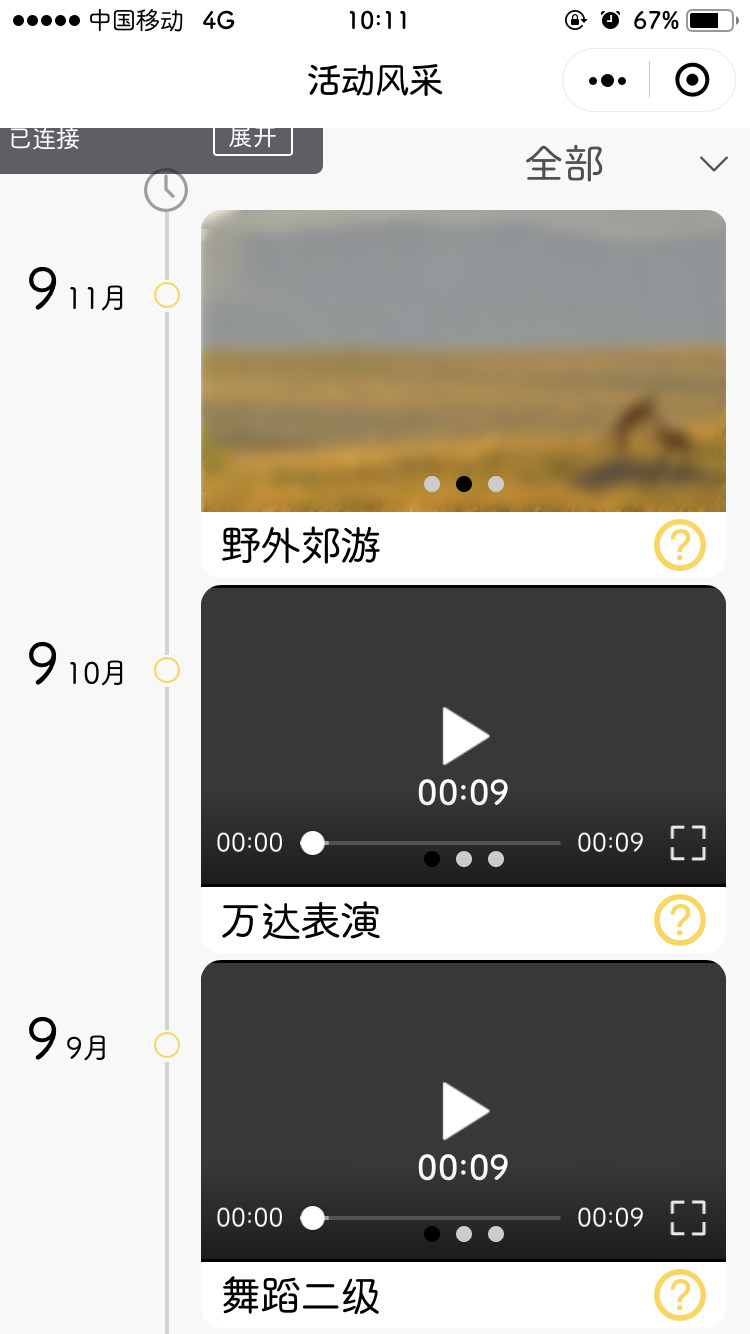Tap the question mark icon beside 舞蹈二级
The image size is (750, 1334).
[x=680, y=1295]
